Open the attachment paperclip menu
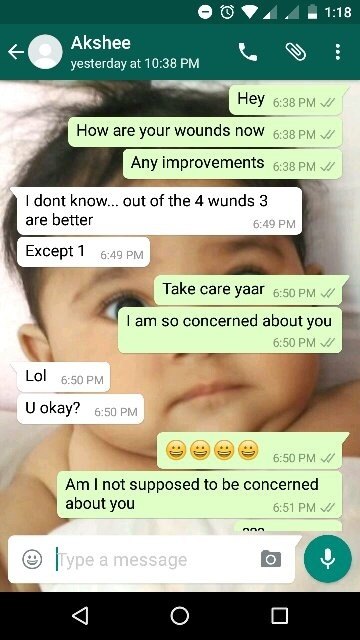 click(x=296, y=52)
